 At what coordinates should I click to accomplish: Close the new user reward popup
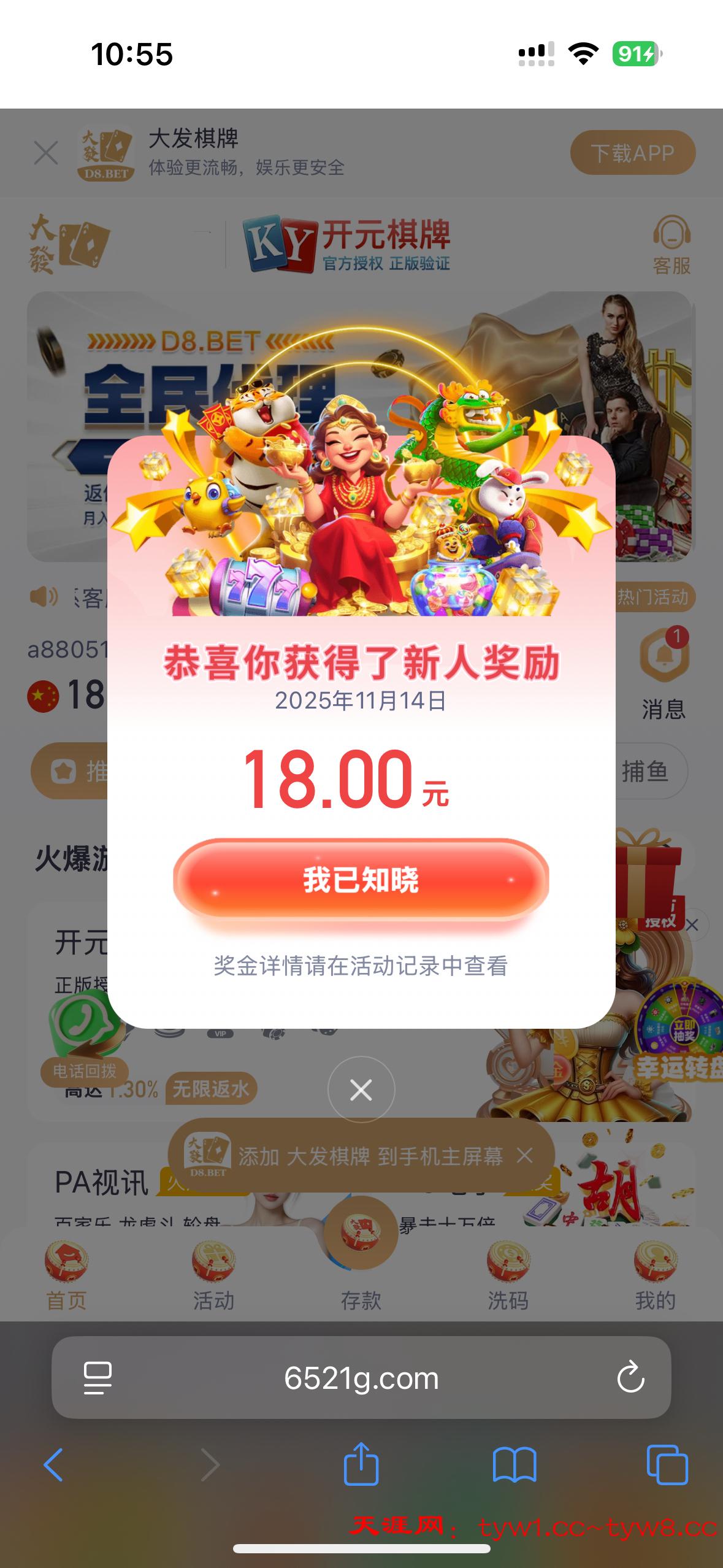(x=361, y=1090)
